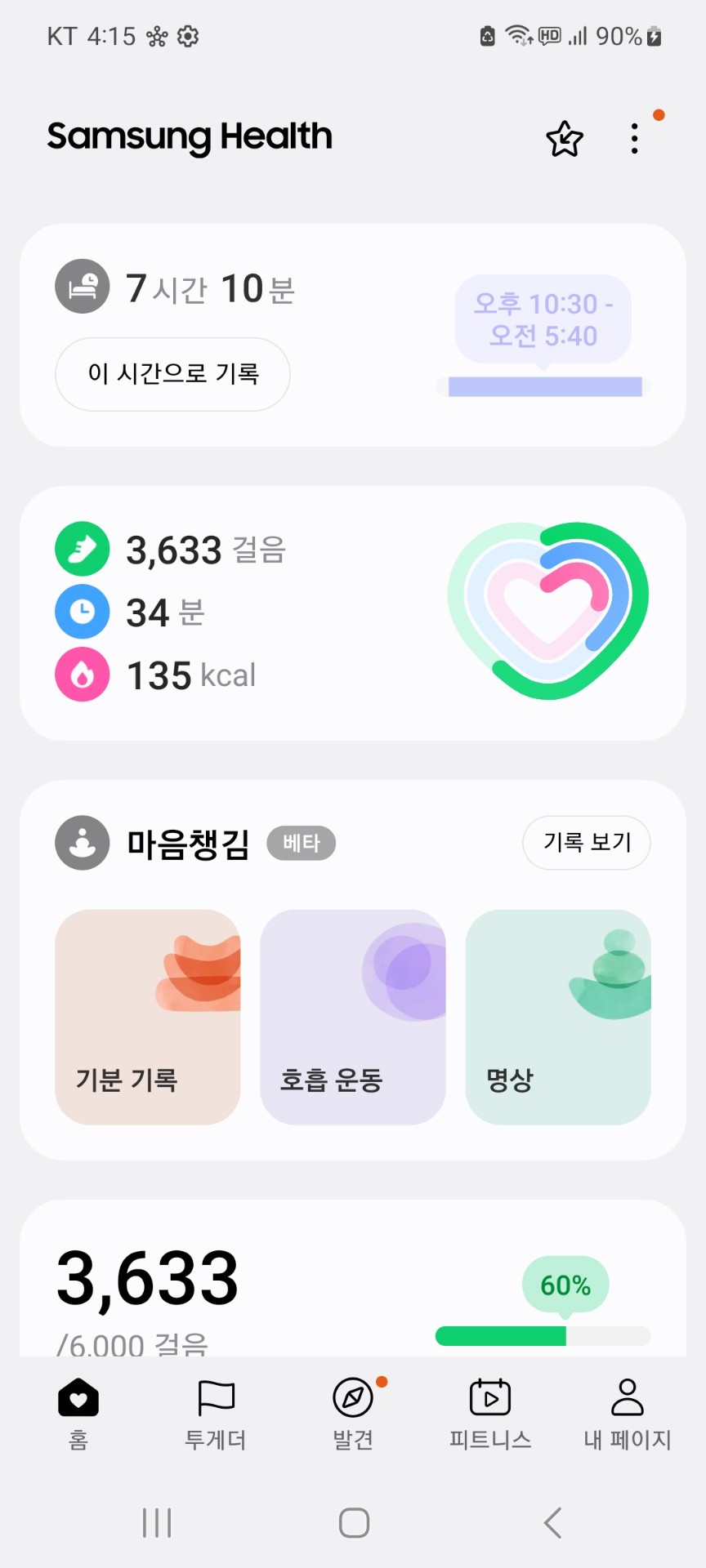The width and height of the screenshot is (706, 1568).
Task: Switch to the '발견' tab
Action: coord(353,1413)
